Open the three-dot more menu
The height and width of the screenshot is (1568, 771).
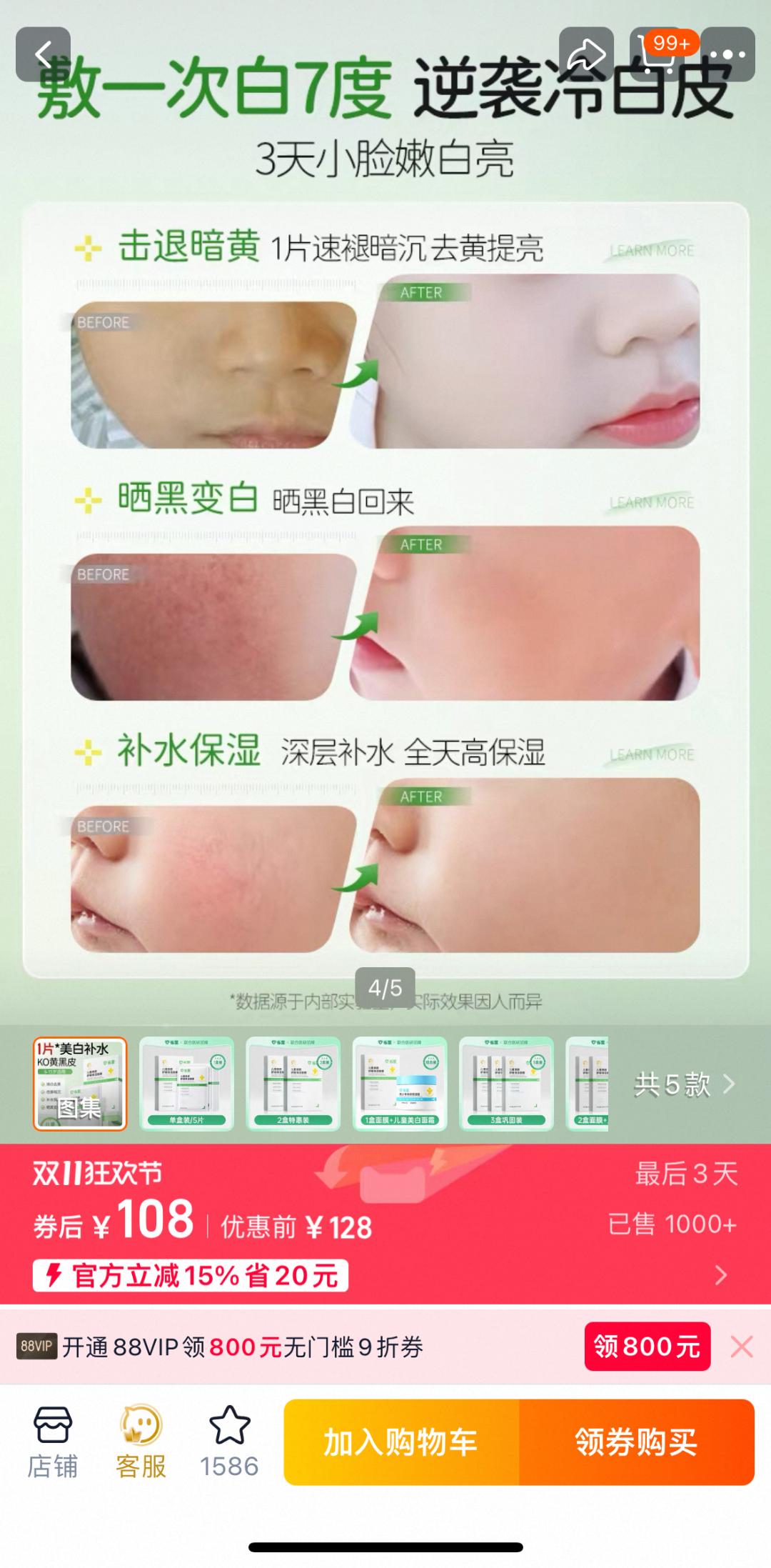727,54
